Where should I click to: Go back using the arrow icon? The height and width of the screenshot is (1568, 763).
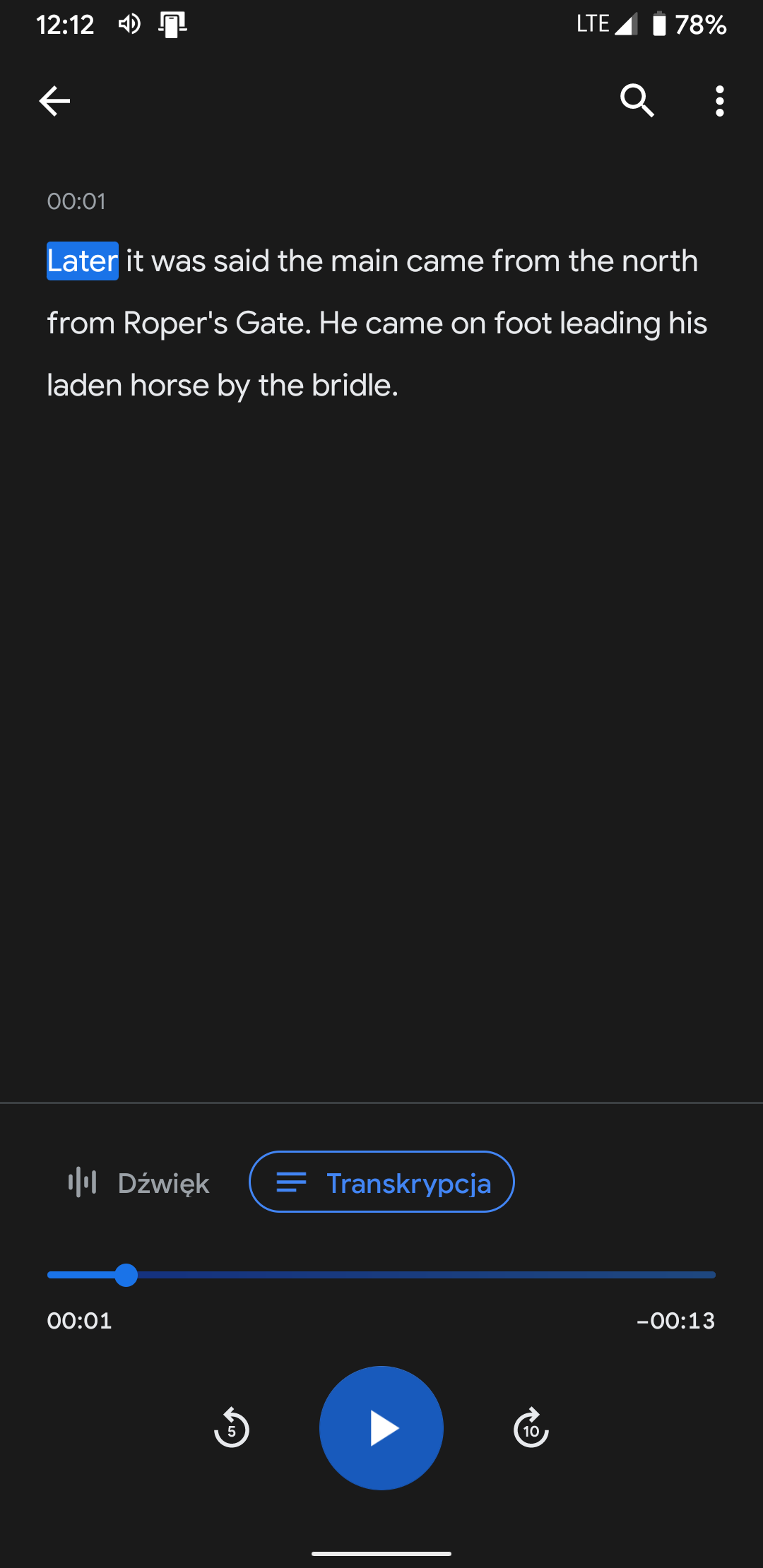[54, 101]
